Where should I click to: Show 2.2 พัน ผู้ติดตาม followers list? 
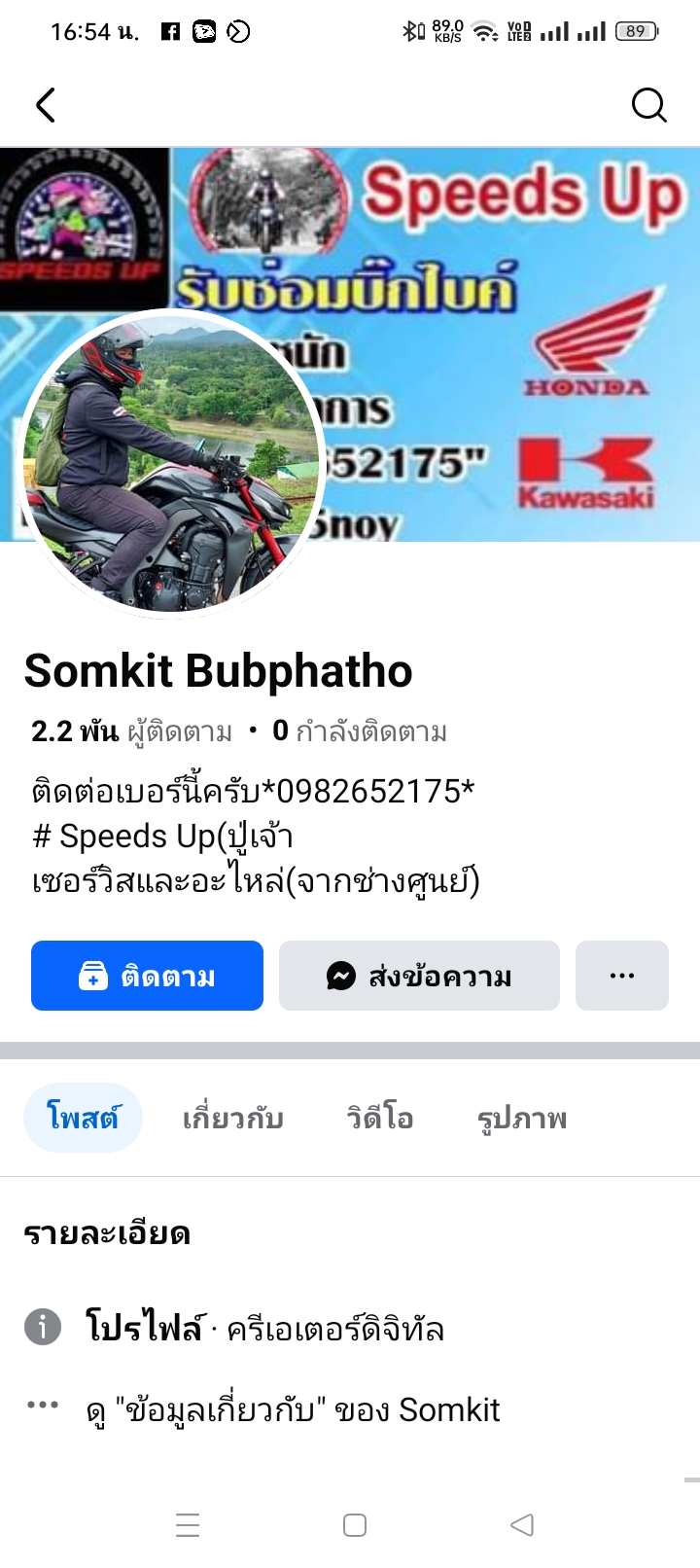click(x=132, y=731)
